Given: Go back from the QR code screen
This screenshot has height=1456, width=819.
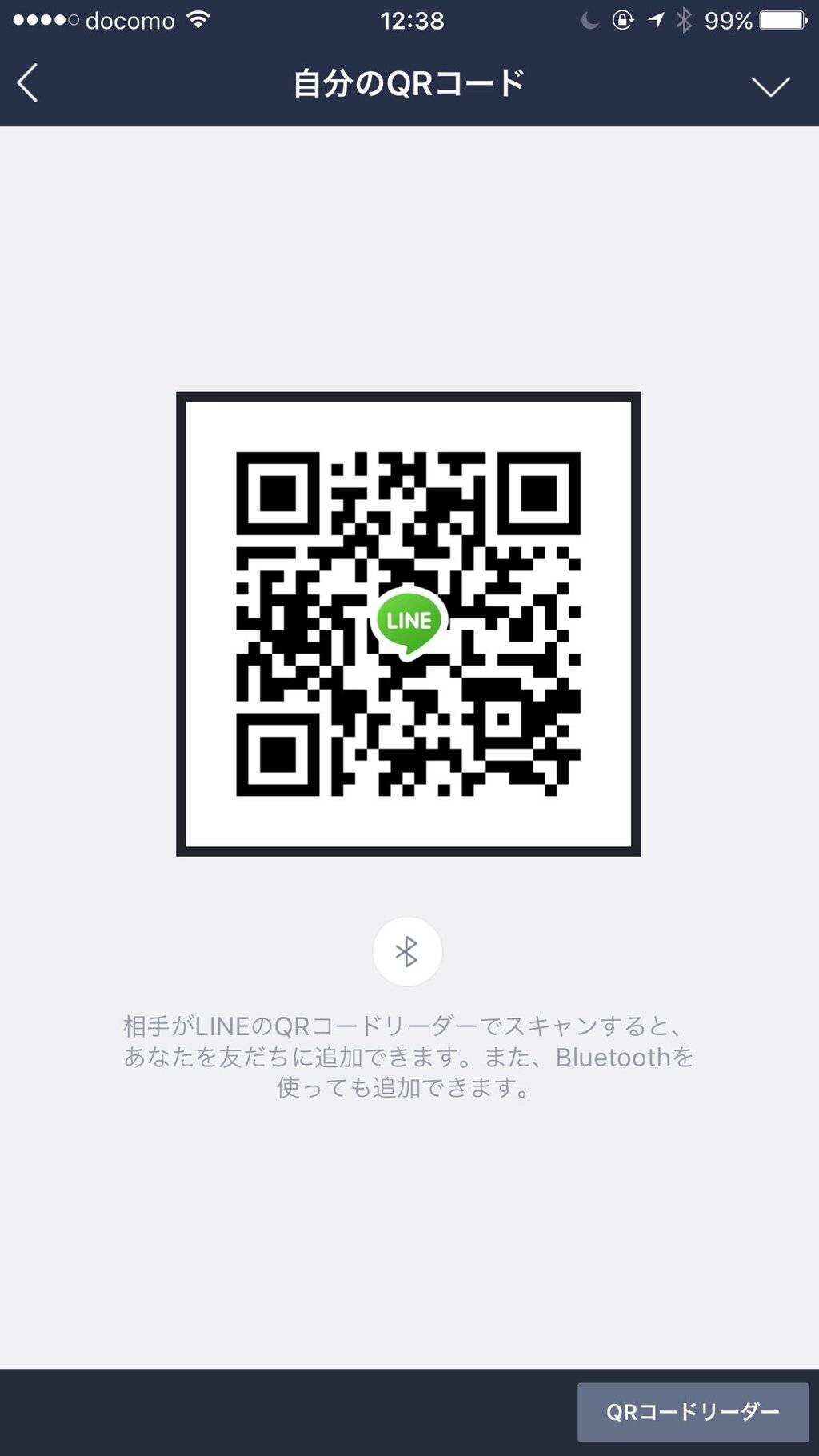Looking at the screenshot, I should click(28, 83).
